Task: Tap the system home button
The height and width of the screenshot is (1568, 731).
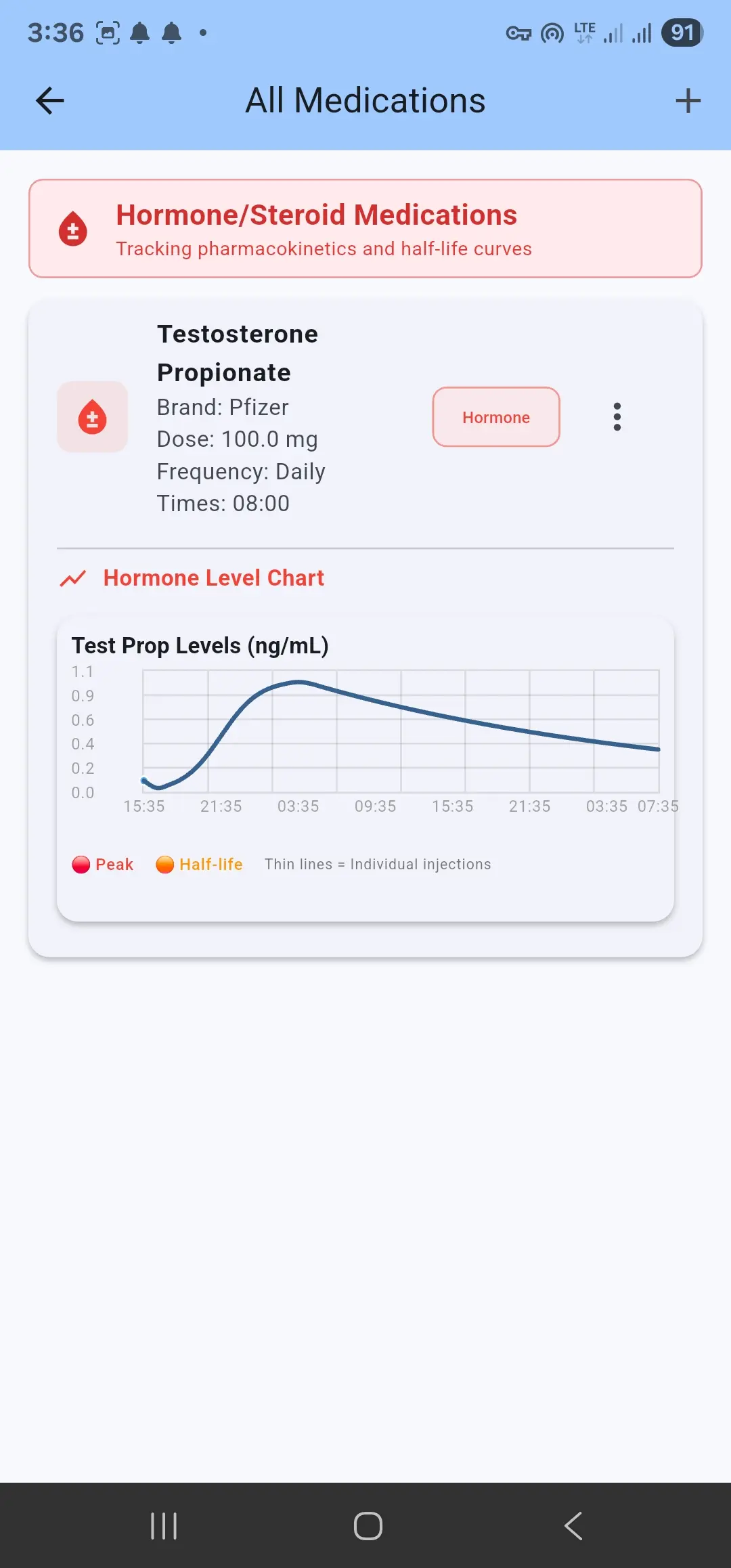Action: coord(368,1526)
